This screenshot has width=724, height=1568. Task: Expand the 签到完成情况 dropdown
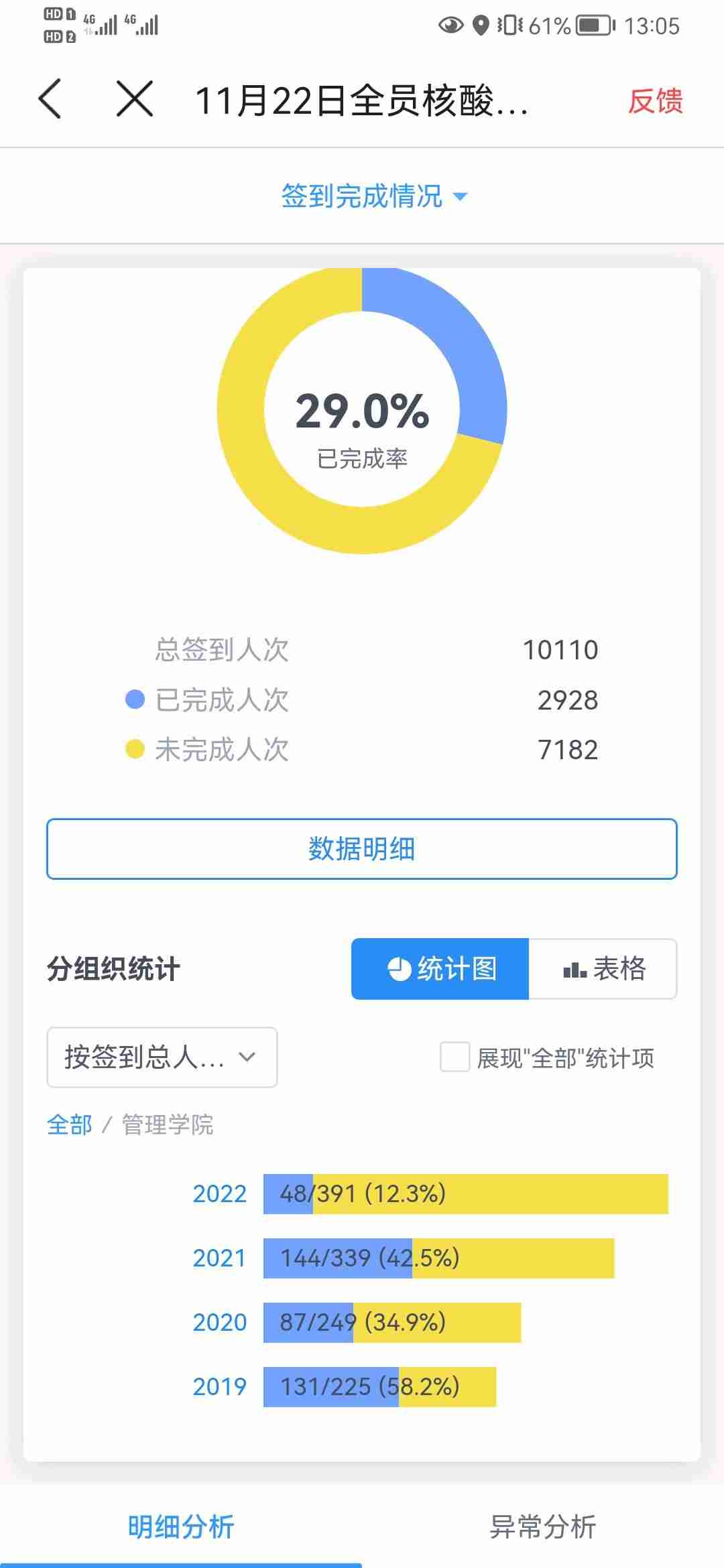click(x=373, y=196)
